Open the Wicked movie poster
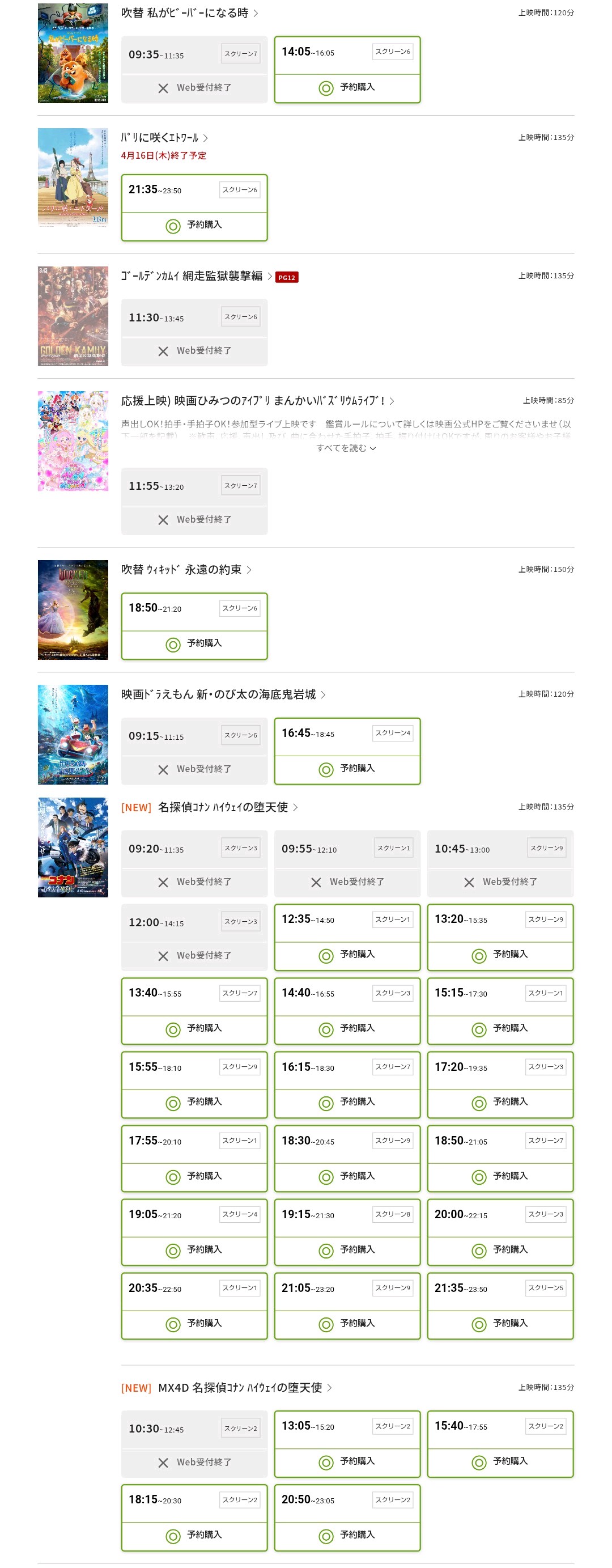612x1568 pixels. click(73, 610)
